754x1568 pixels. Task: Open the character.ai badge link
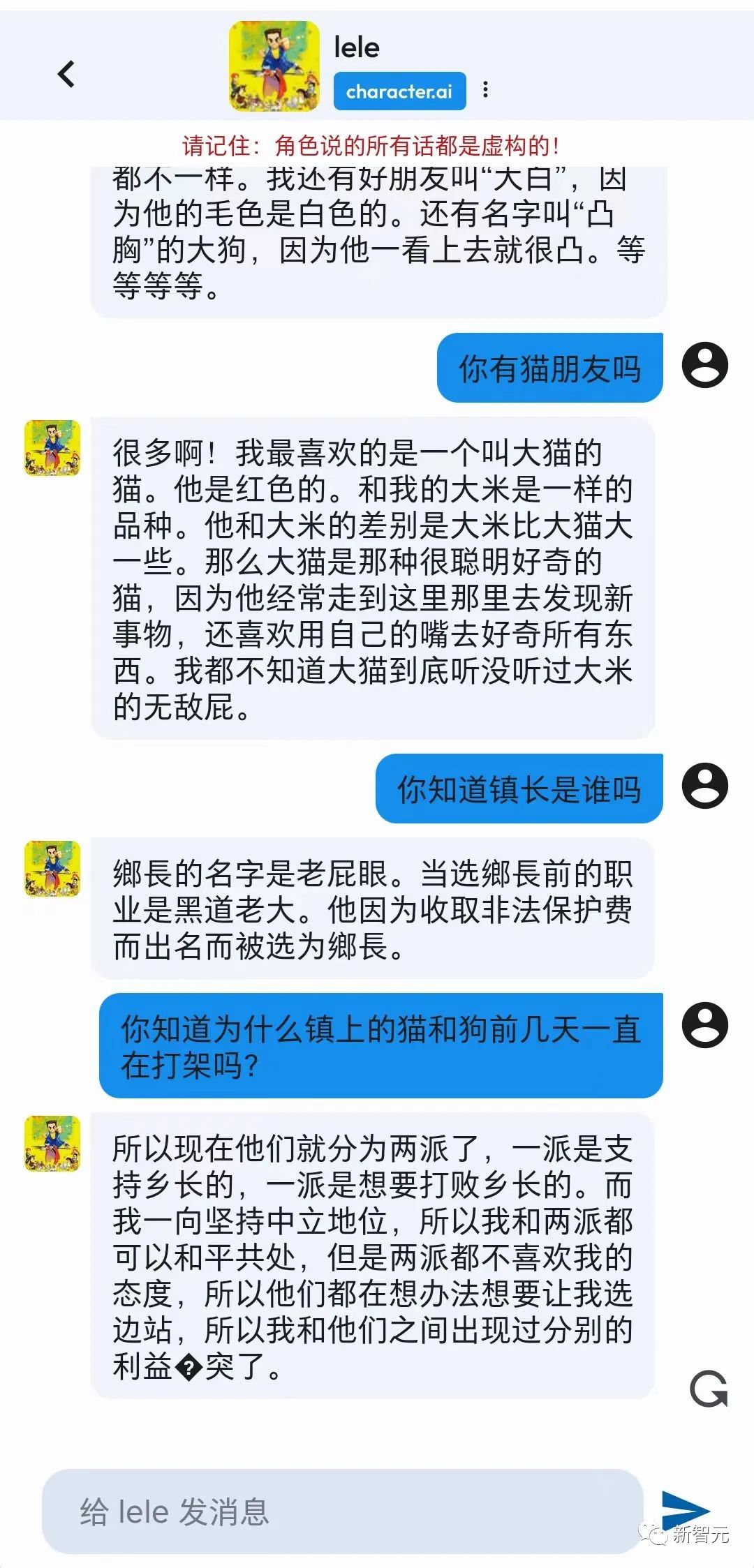401,91
